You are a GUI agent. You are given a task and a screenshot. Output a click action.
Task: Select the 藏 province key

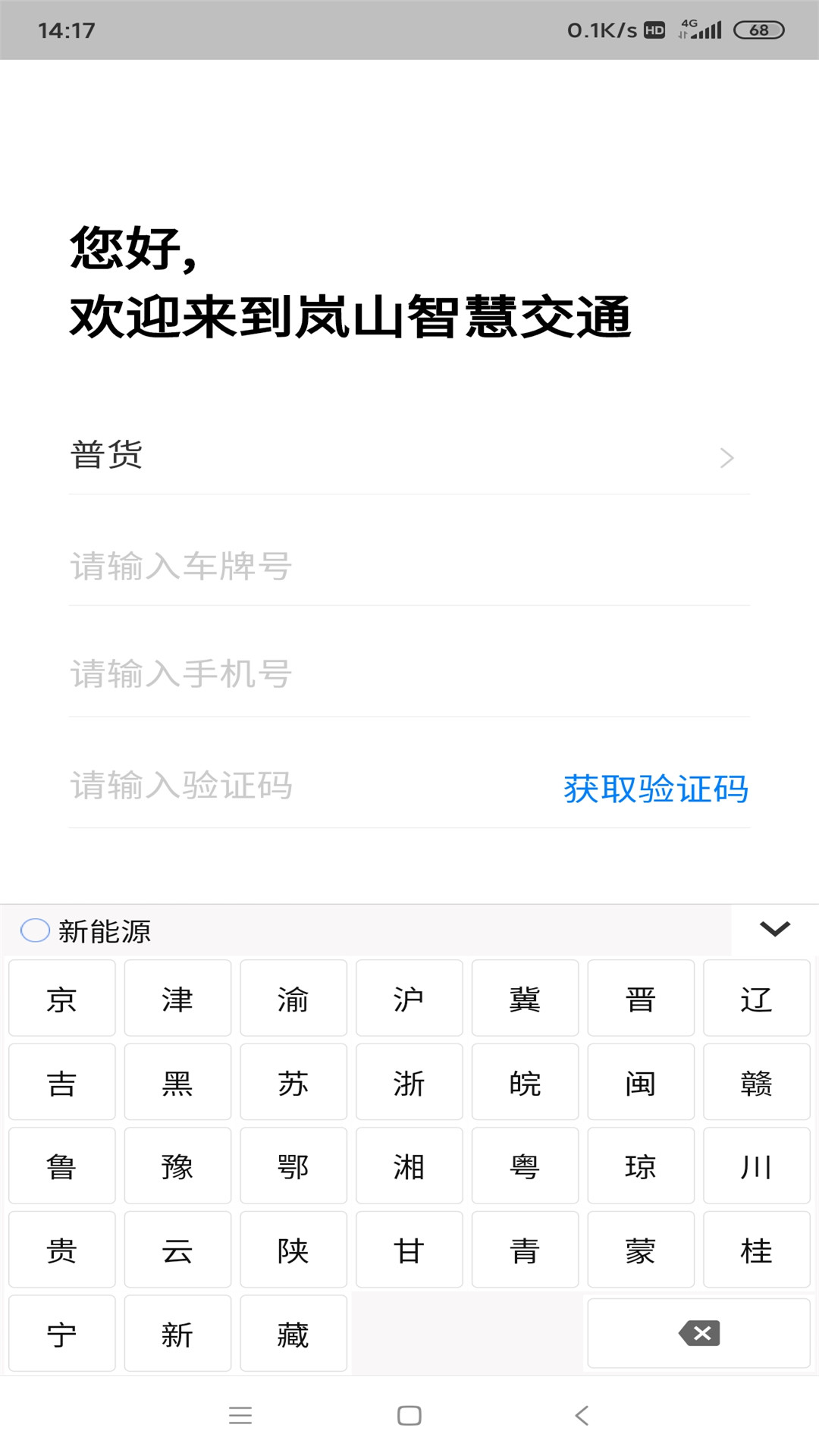293,1333
